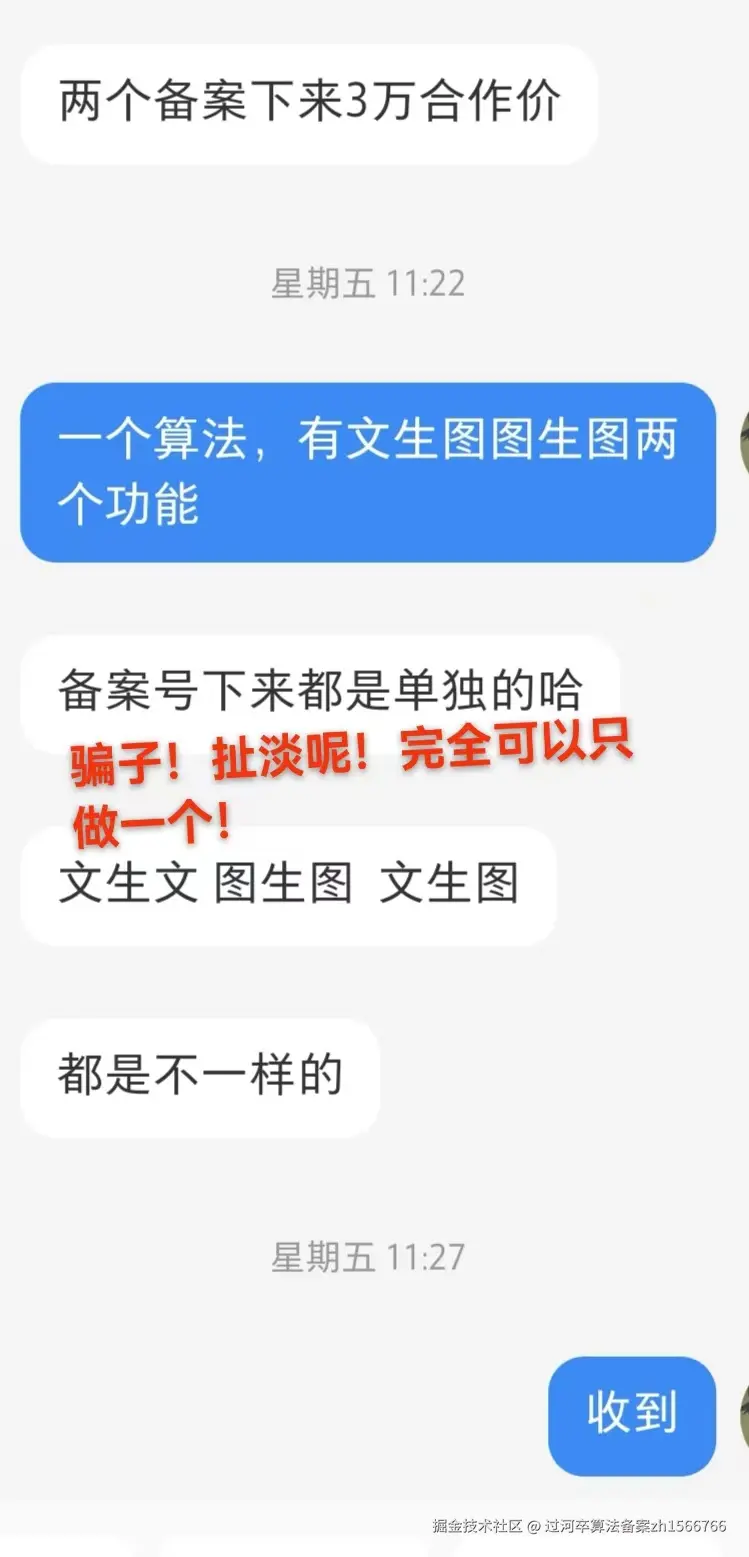Click the blue '收到' reply bubble
Screen dimensions: 749x1557
(631, 1414)
